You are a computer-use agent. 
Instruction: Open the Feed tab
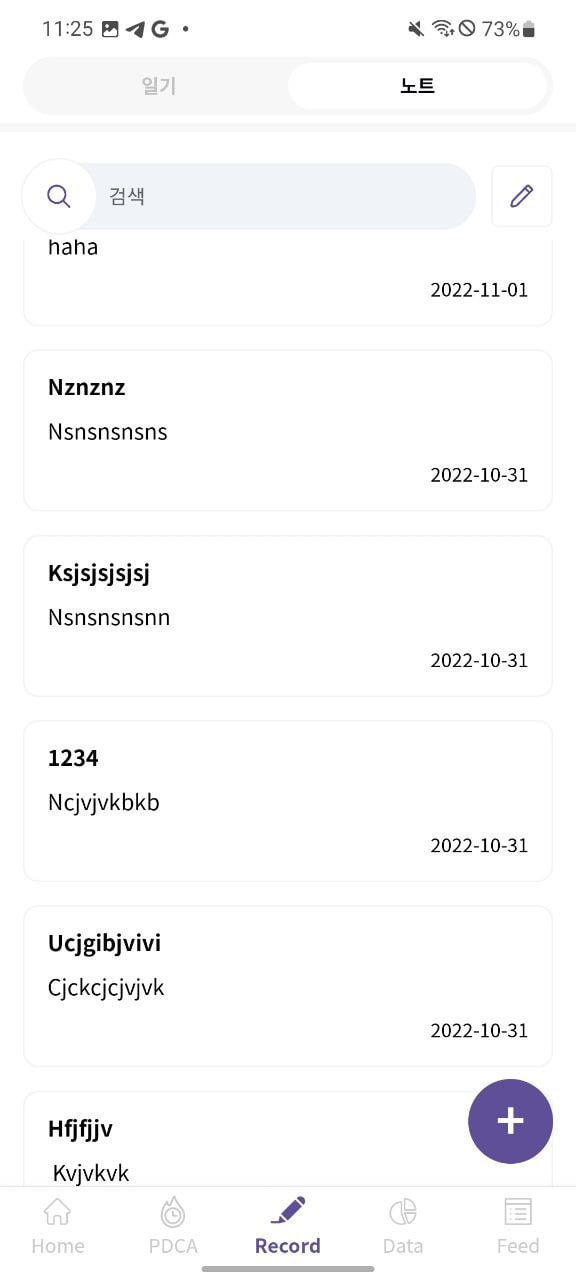point(518,1226)
